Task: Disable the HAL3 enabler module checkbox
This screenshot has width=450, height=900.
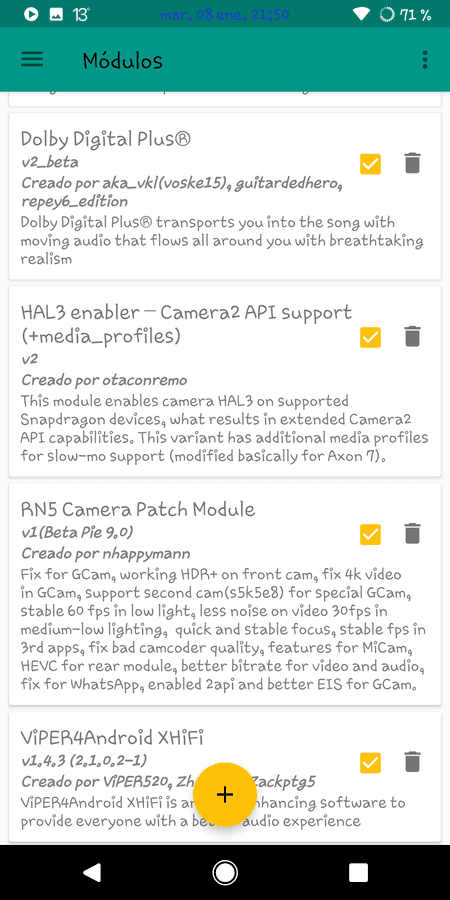Action: [370, 337]
